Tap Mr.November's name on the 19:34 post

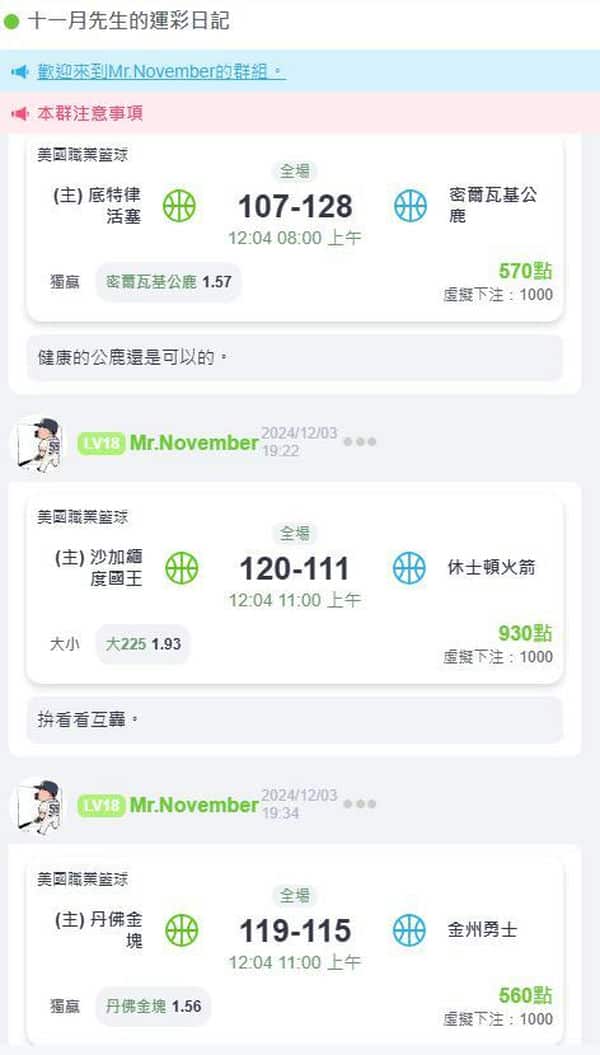[194, 805]
